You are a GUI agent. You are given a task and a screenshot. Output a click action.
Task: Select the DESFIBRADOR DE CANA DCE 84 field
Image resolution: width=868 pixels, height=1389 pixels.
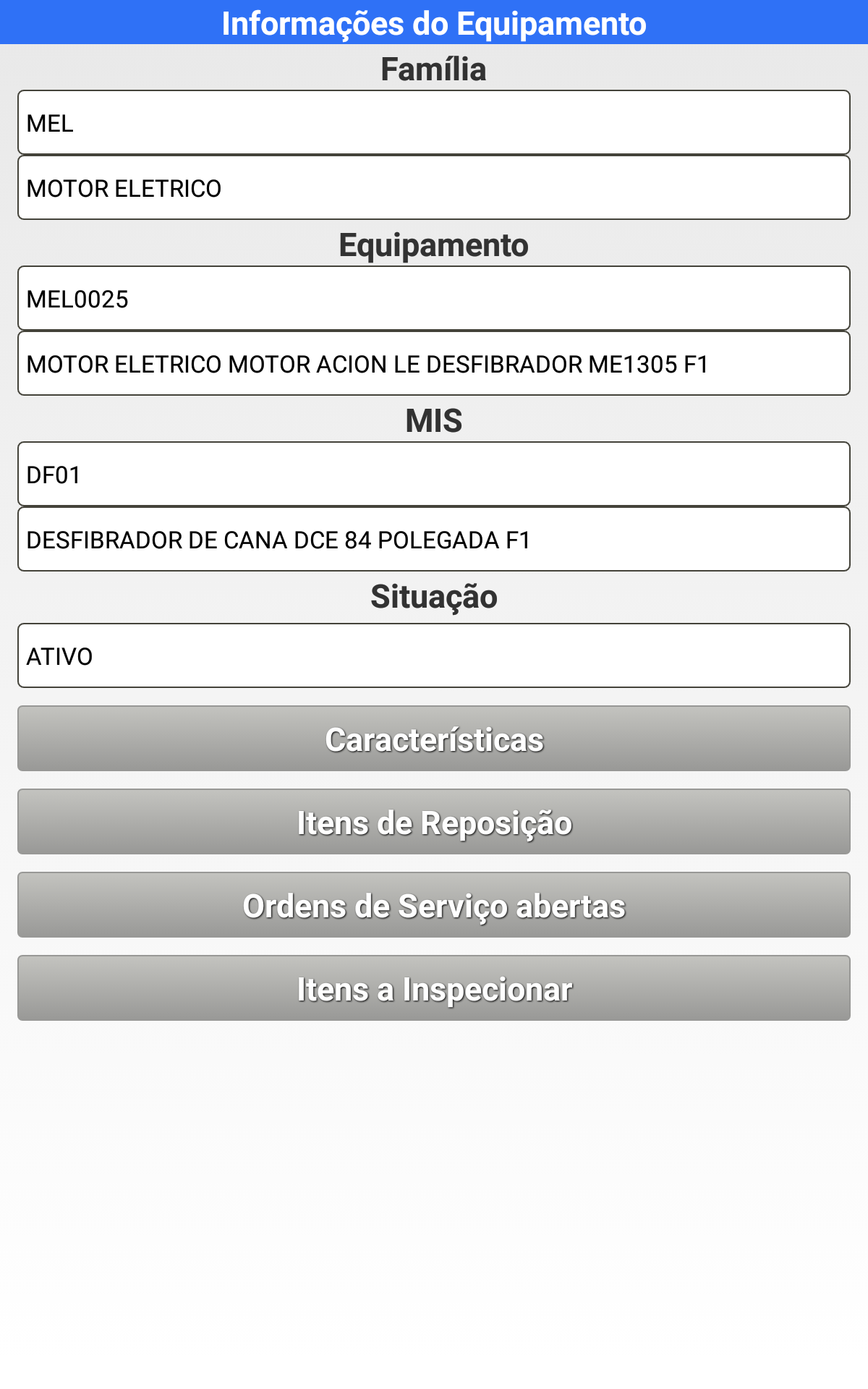(x=434, y=539)
